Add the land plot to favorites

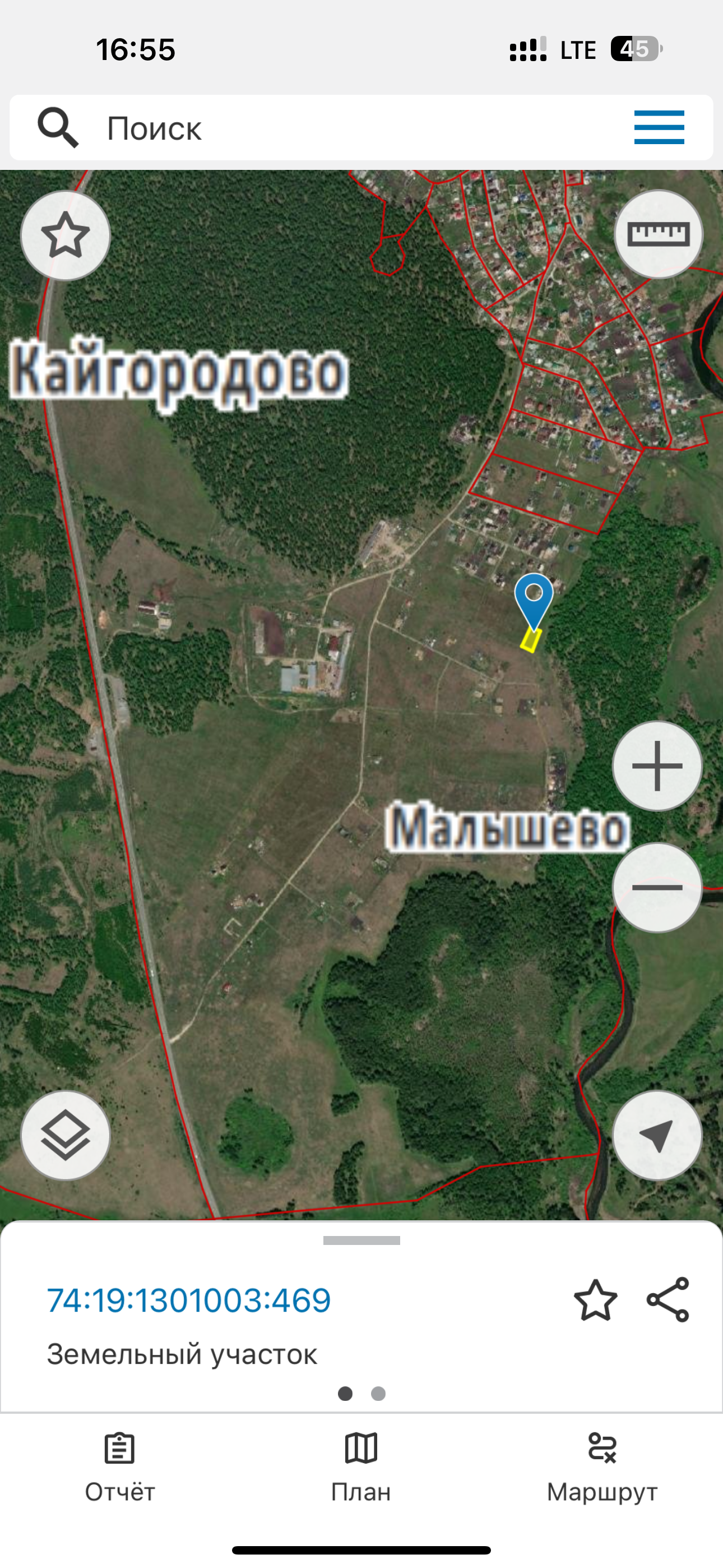click(x=595, y=1300)
